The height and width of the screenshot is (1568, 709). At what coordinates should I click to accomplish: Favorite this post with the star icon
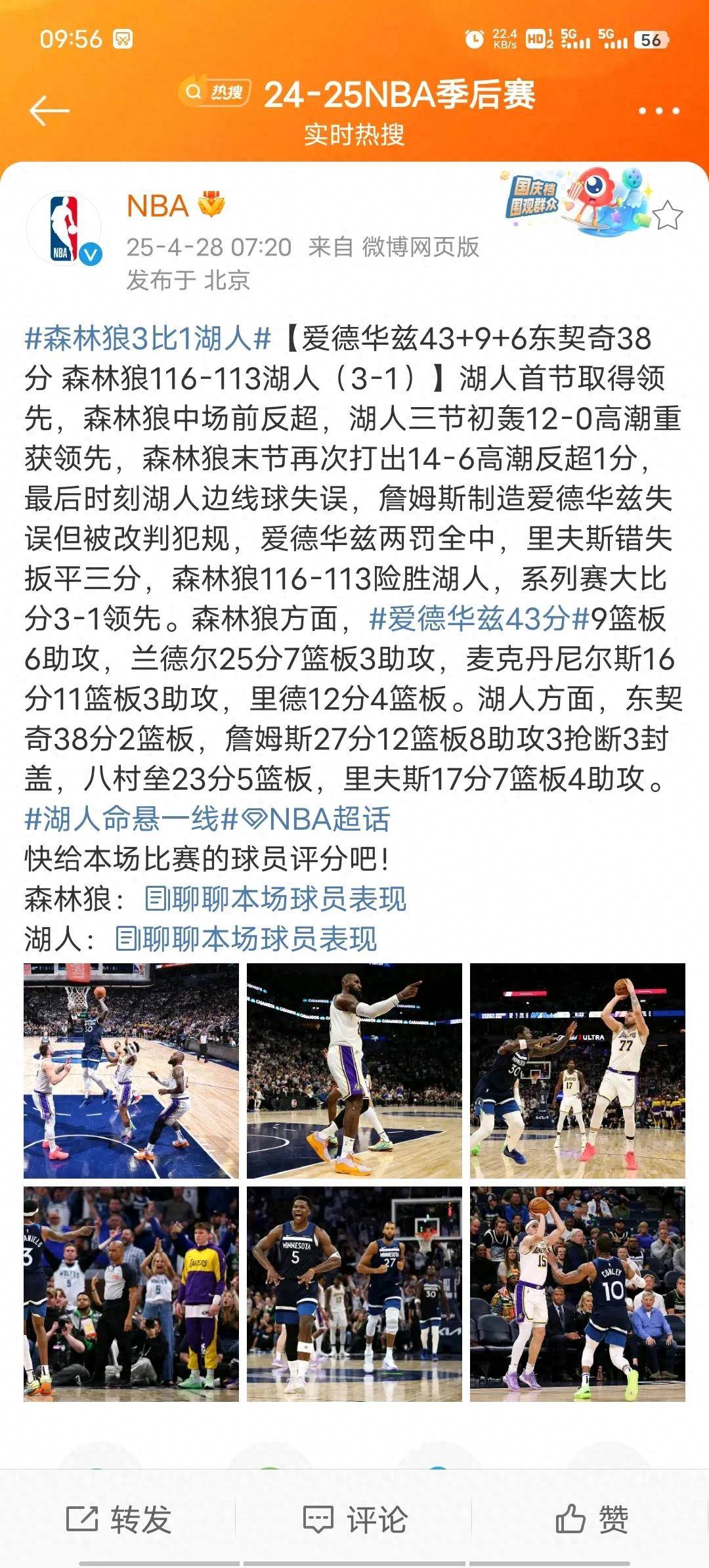[667, 216]
